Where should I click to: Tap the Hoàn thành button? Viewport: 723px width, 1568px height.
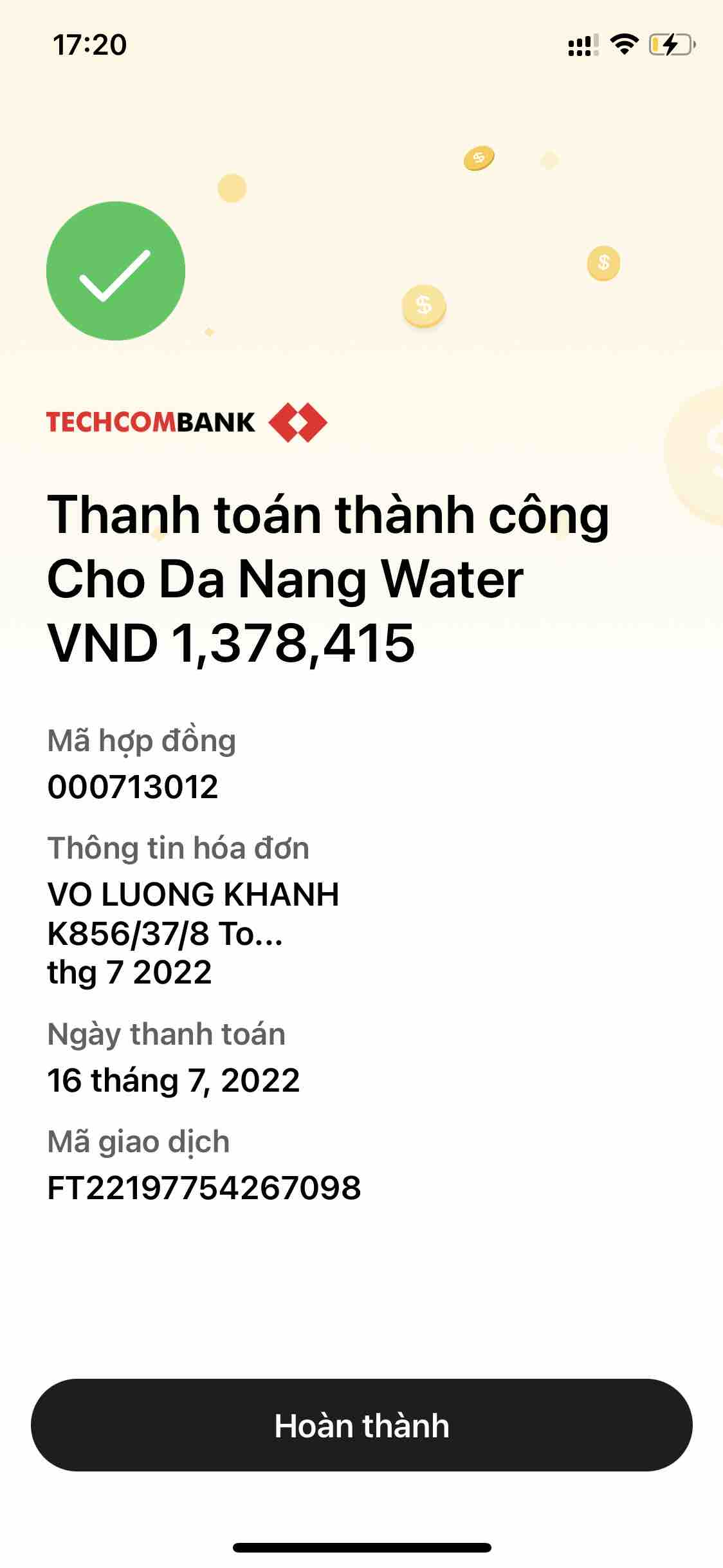[x=361, y=1425]
